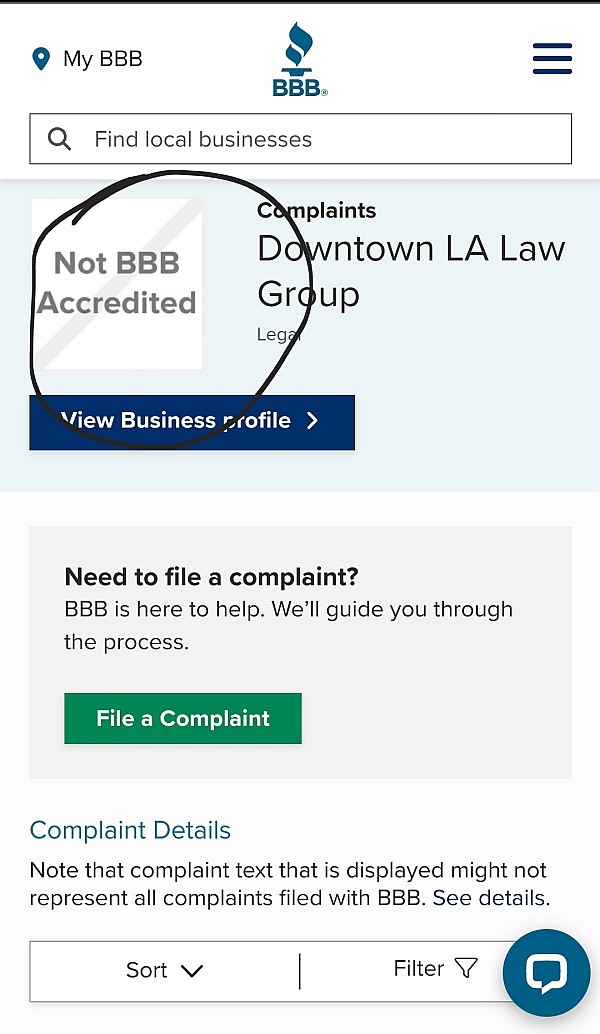The width and height of the screenshot is (600, 1034).
Task: Tap My BBB location link
Action: [87, 59]
